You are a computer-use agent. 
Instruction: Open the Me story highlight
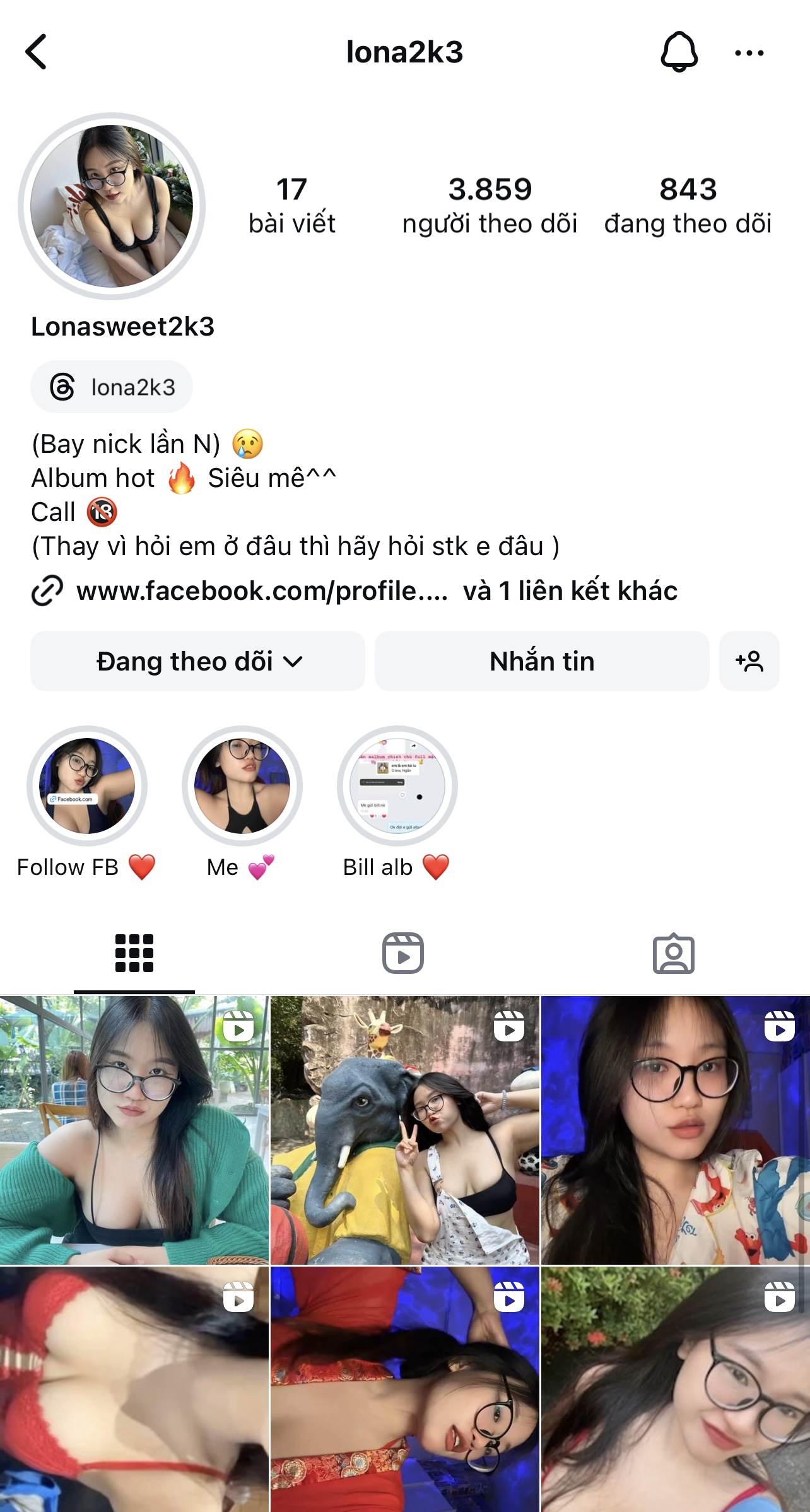242,786
